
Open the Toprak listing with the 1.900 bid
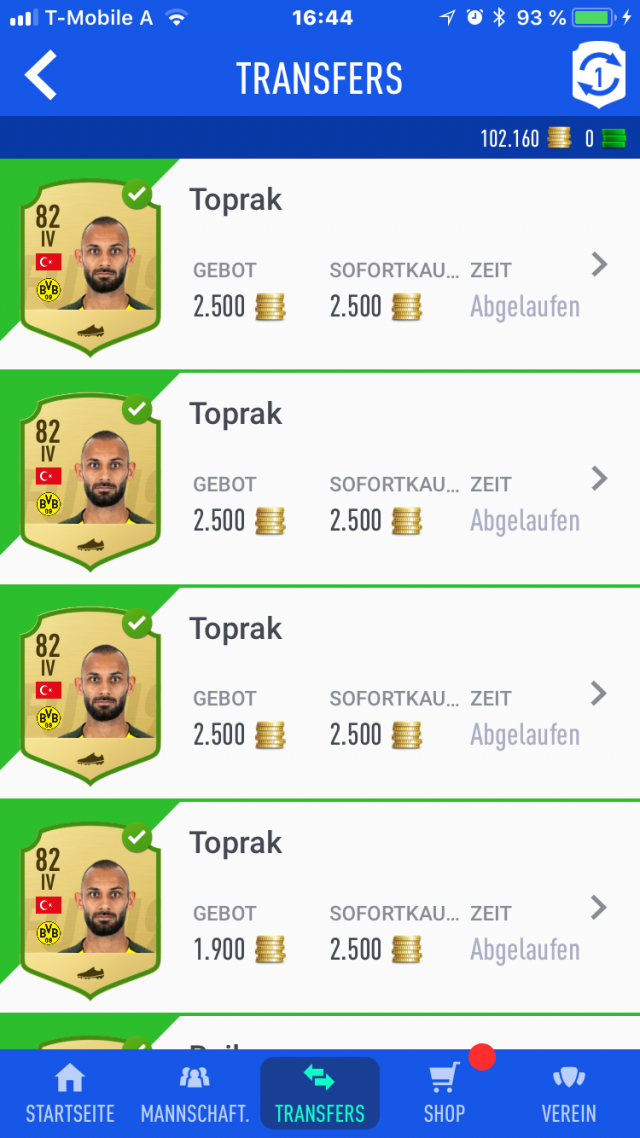[x=320, y=906]
